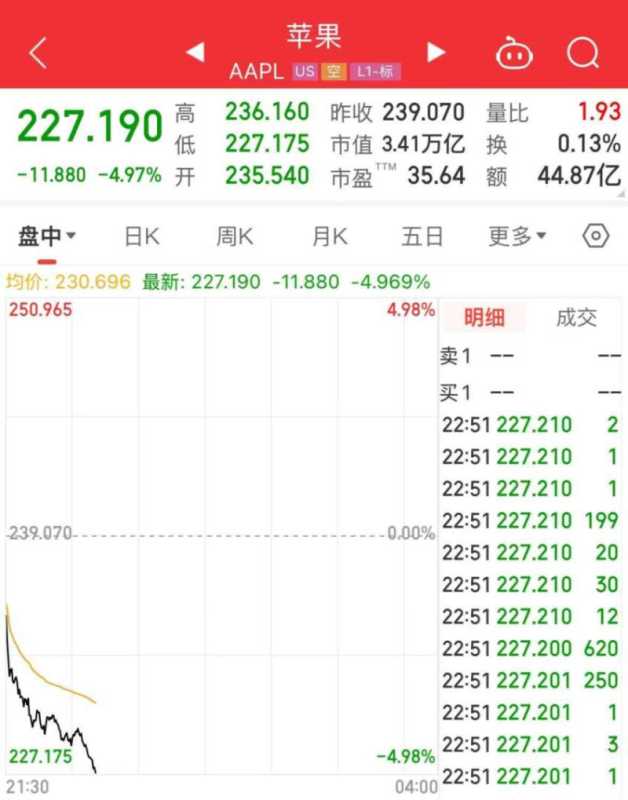Go back using the top-left arrow
Viewport: 628px width, 800px height.
pos(38,53)
